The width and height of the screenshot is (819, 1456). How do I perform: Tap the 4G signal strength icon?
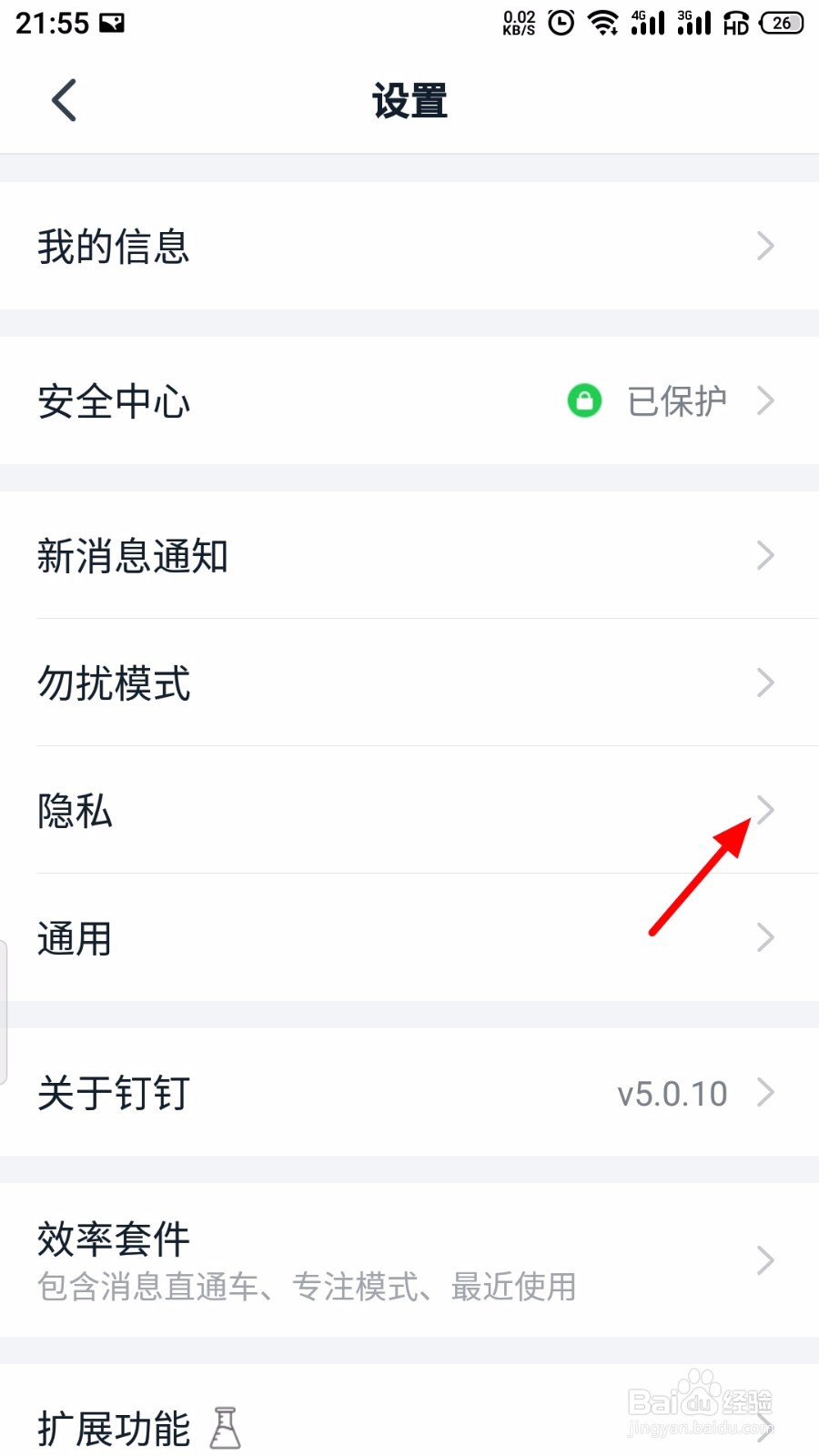[x=647, y=23]
